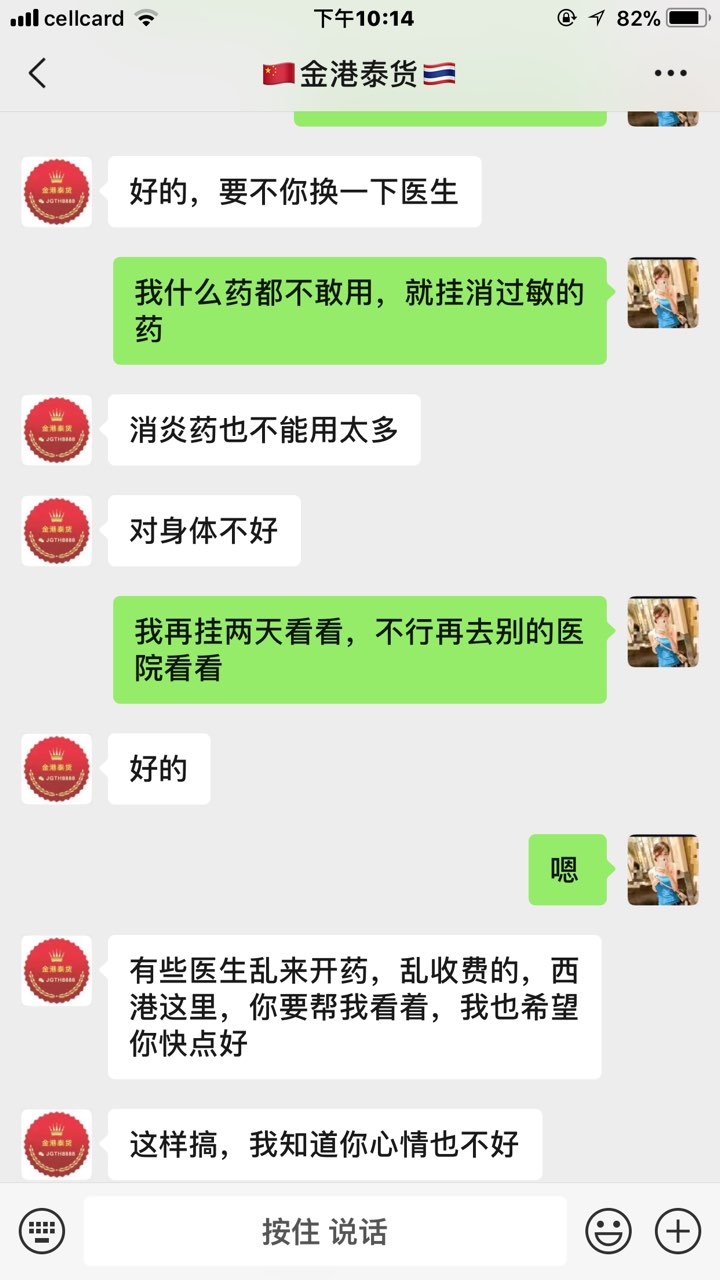Switch to the keyboard input mode
This screenshot has height=1280, width=720.
(x=42, y=1230)
